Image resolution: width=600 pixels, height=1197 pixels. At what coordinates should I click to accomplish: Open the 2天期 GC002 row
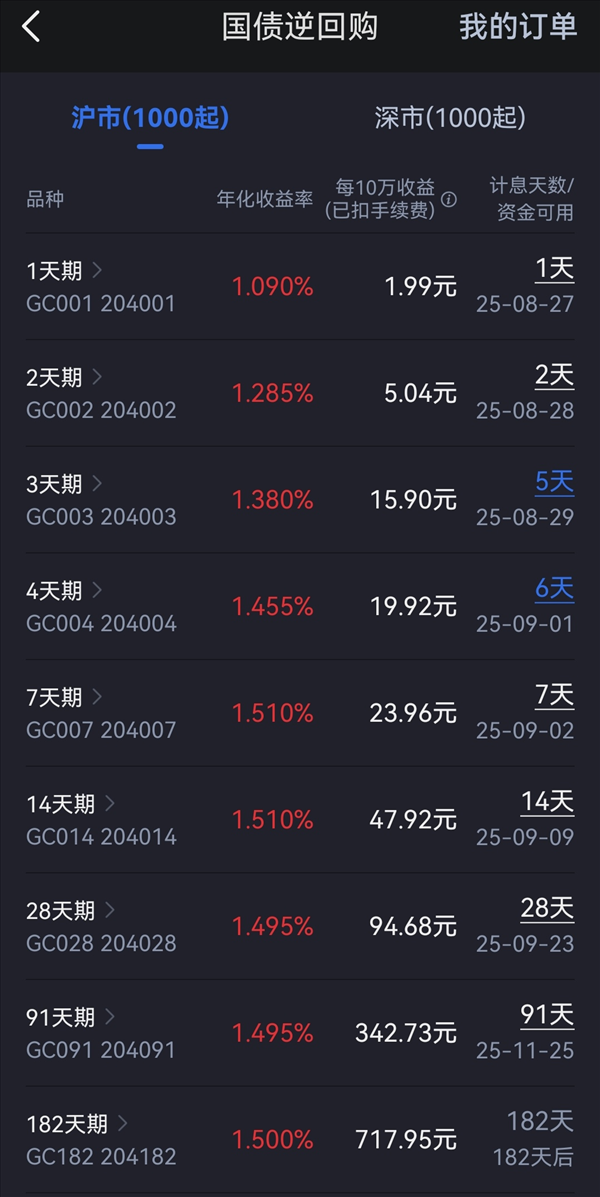300,394
